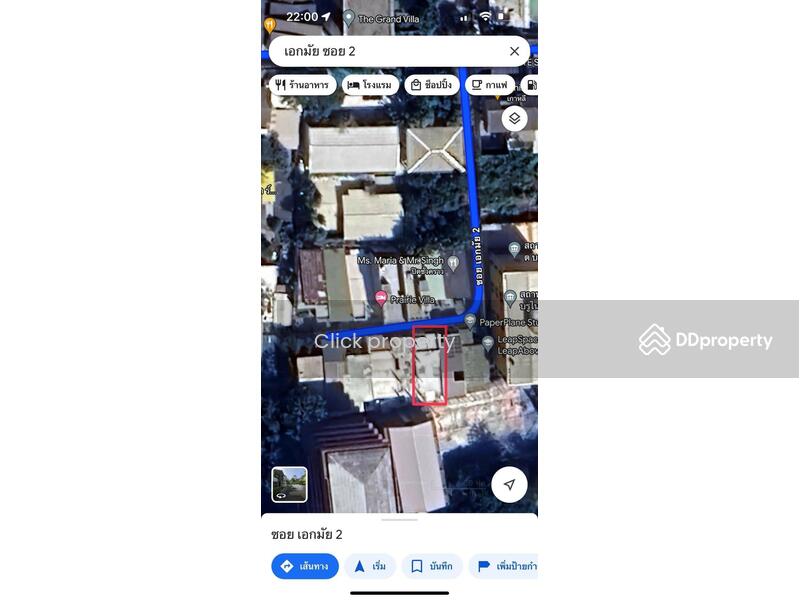The width and height of the screenshot is (800, 600).
Task: Add a label with เพิ่มป้ายกำกับ
Action: click(x=506, y=566)
